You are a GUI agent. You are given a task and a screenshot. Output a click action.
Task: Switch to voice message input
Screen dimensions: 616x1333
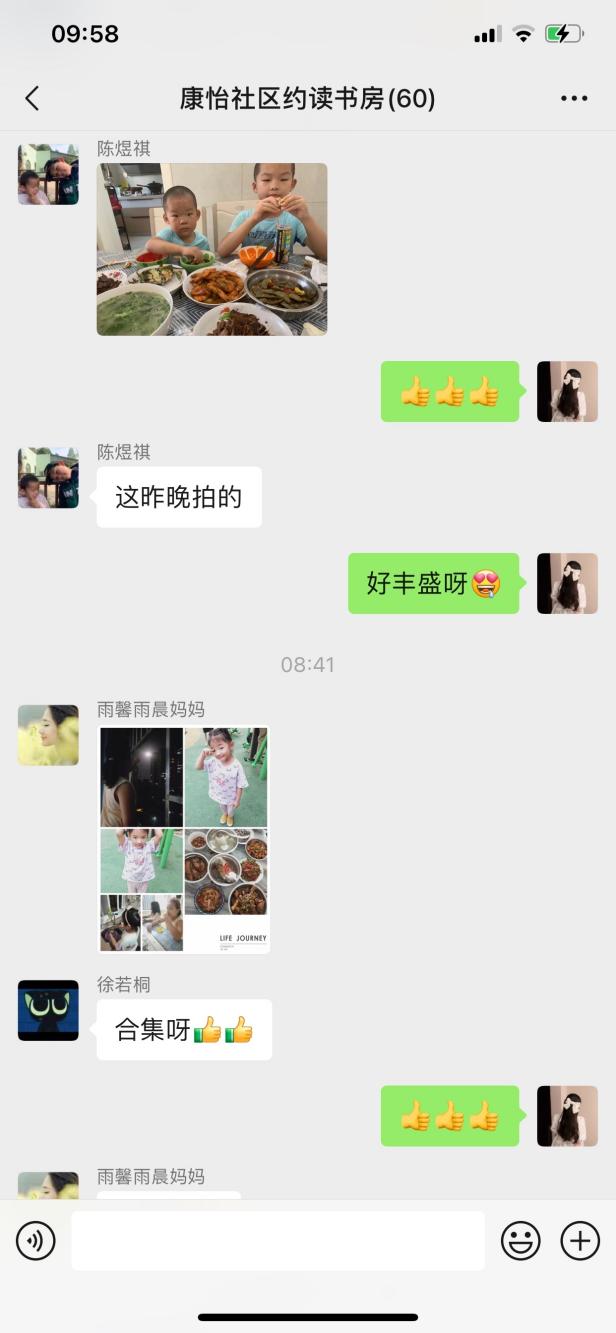(x=36, y=1241)
